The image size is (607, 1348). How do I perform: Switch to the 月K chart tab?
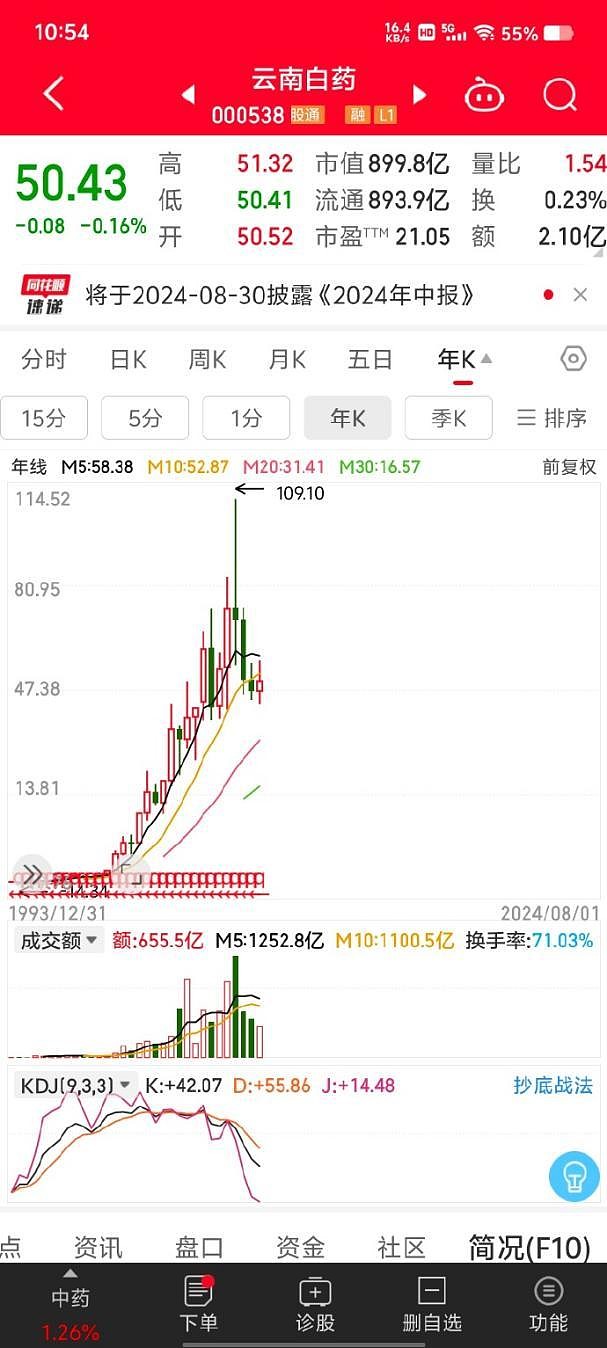tap(287, 359)
